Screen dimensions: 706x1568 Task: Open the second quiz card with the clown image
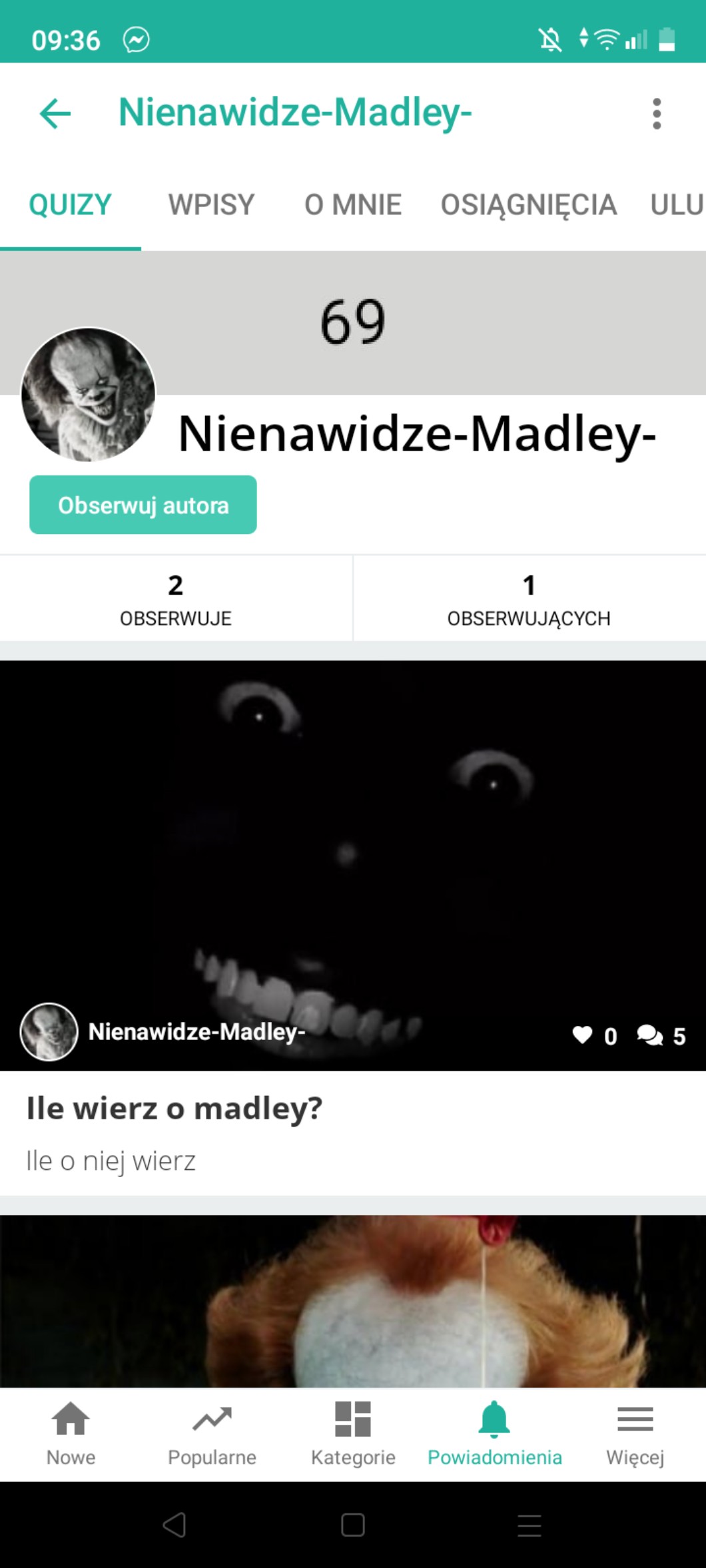click(353, 1302)
